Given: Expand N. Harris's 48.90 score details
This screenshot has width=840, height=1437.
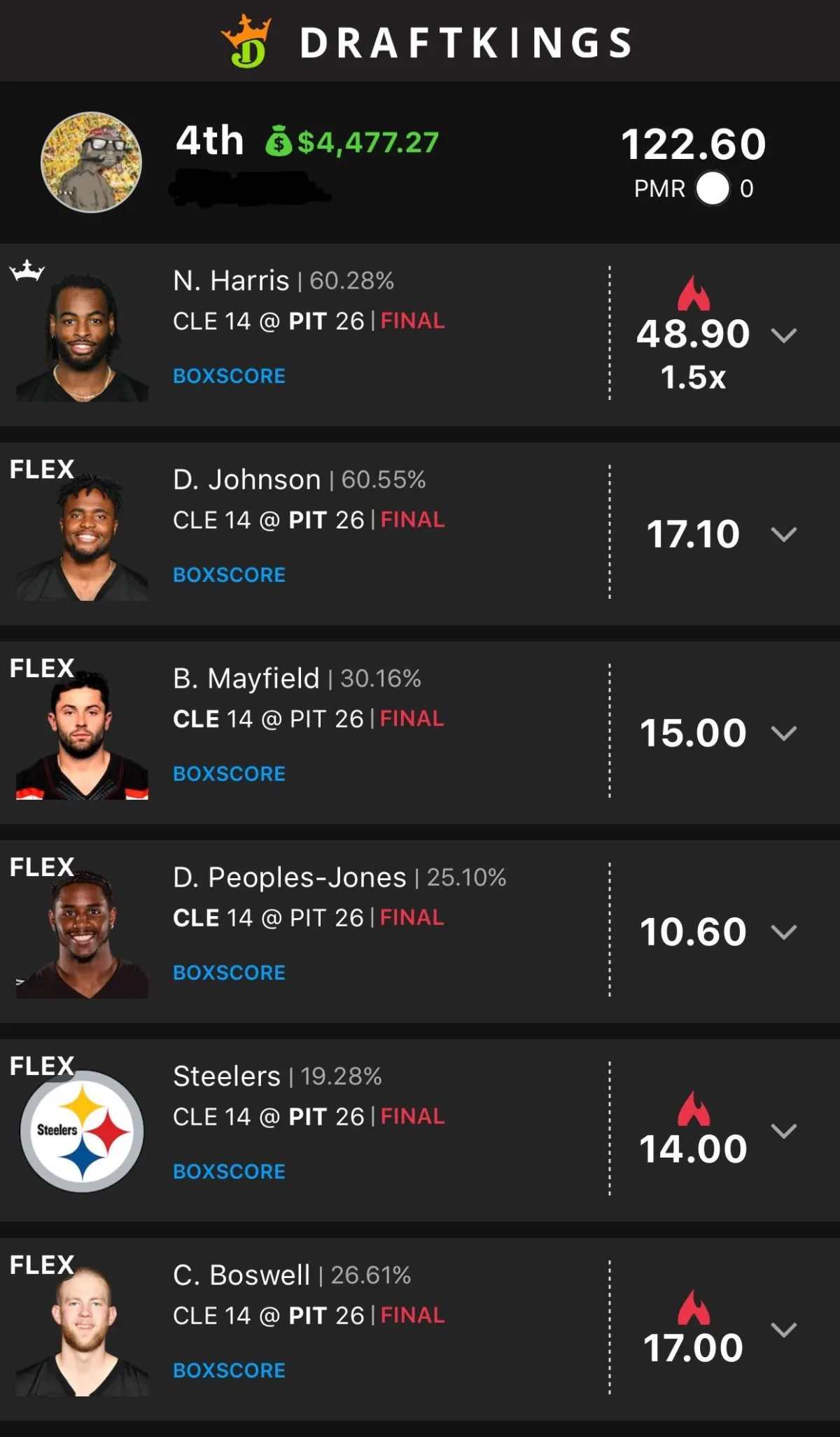Looking at the screenshot, I should click(x=783, y=335).
